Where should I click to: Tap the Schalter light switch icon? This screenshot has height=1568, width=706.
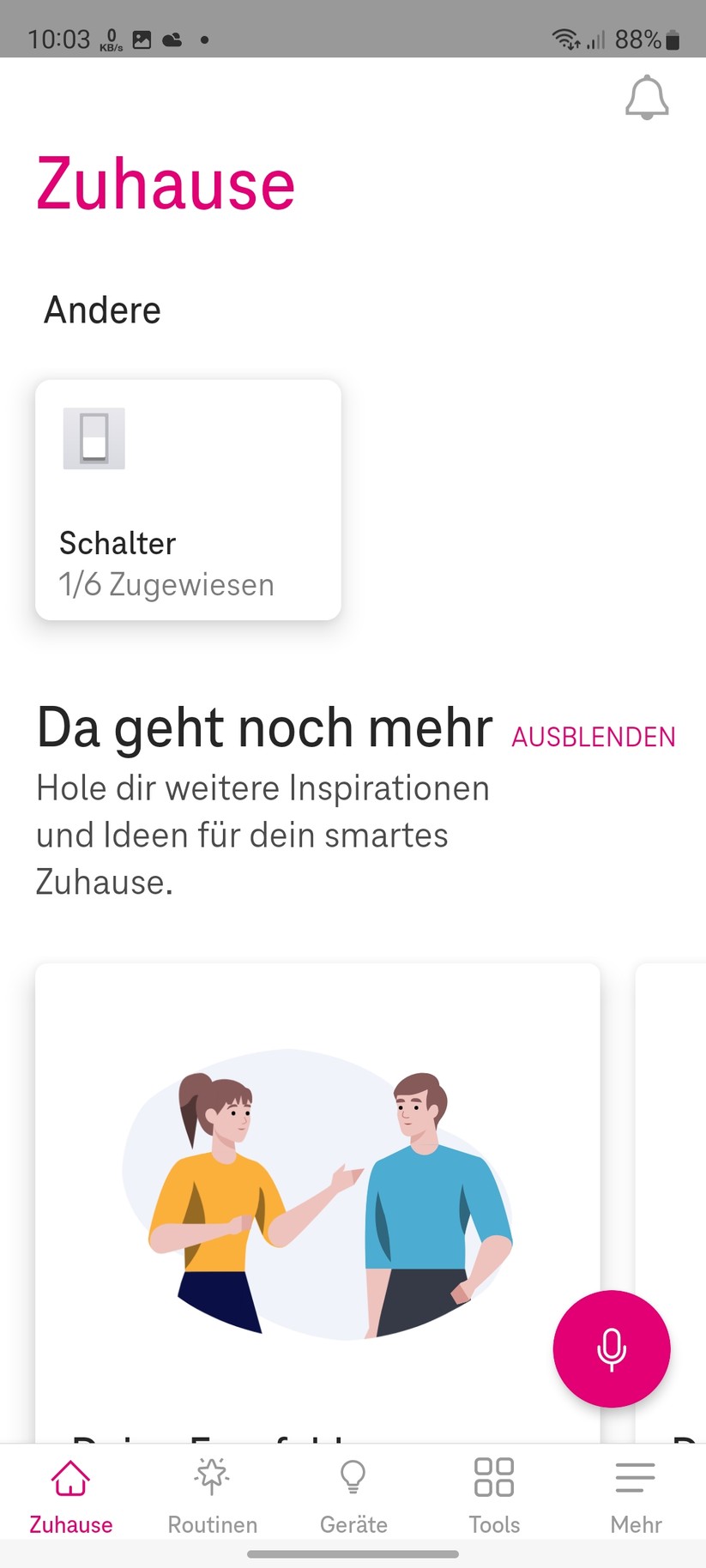[94, 438]
